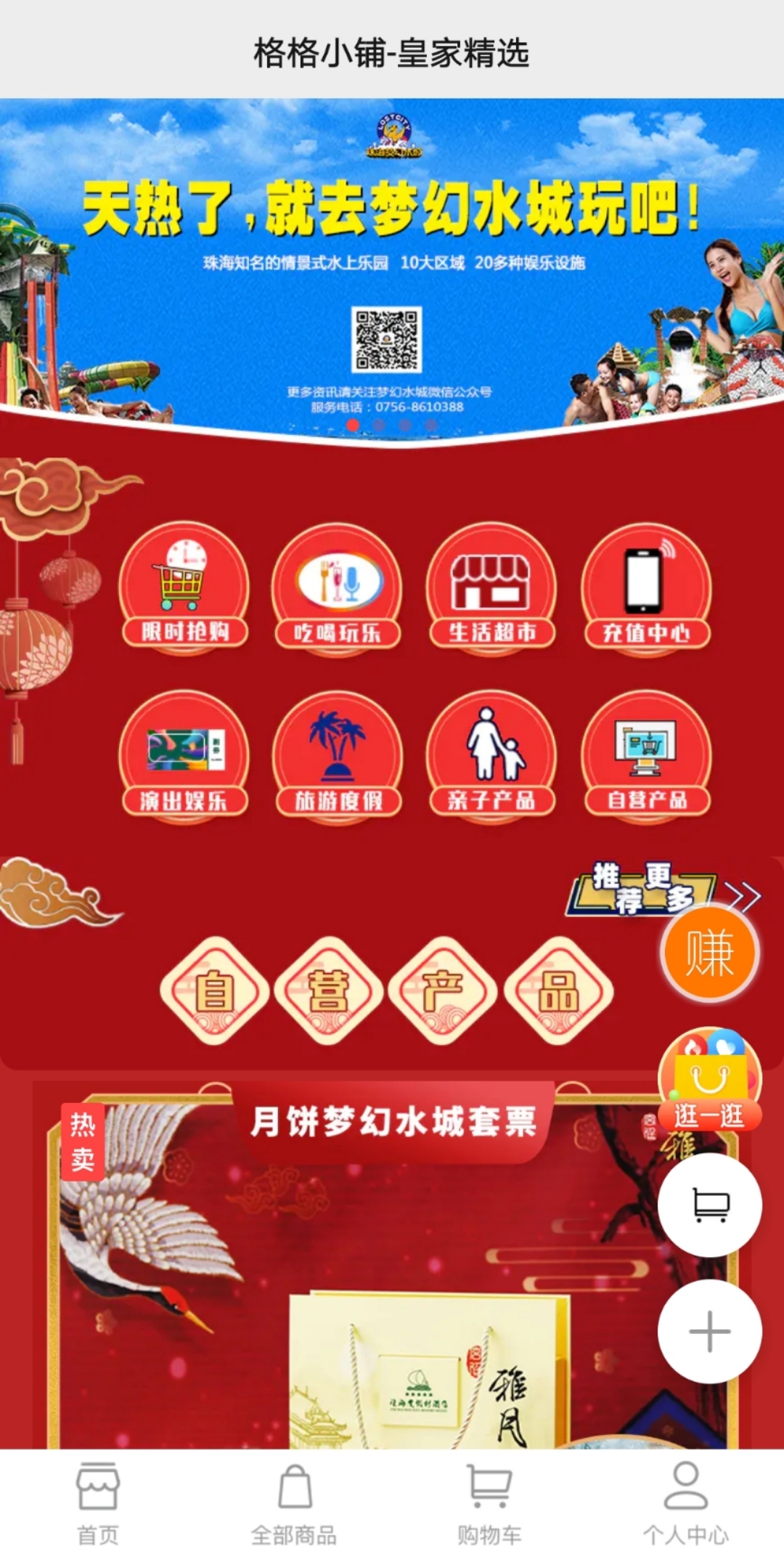The image size is (784, 1554).
Task: Open the 逛一逛 floating shortcut
Action: click(x=709, y=1080)
